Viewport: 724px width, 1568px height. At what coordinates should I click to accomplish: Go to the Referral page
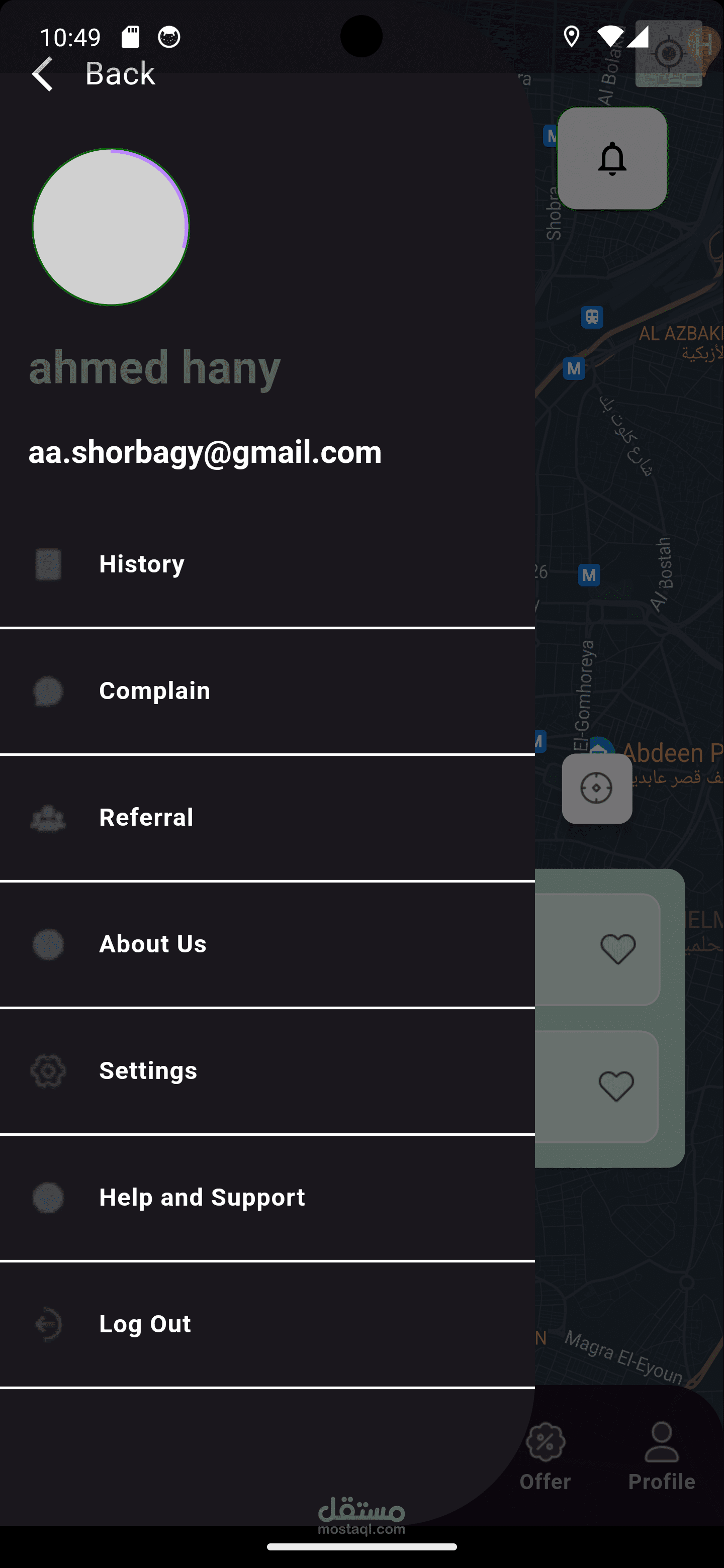pos(146,818)
